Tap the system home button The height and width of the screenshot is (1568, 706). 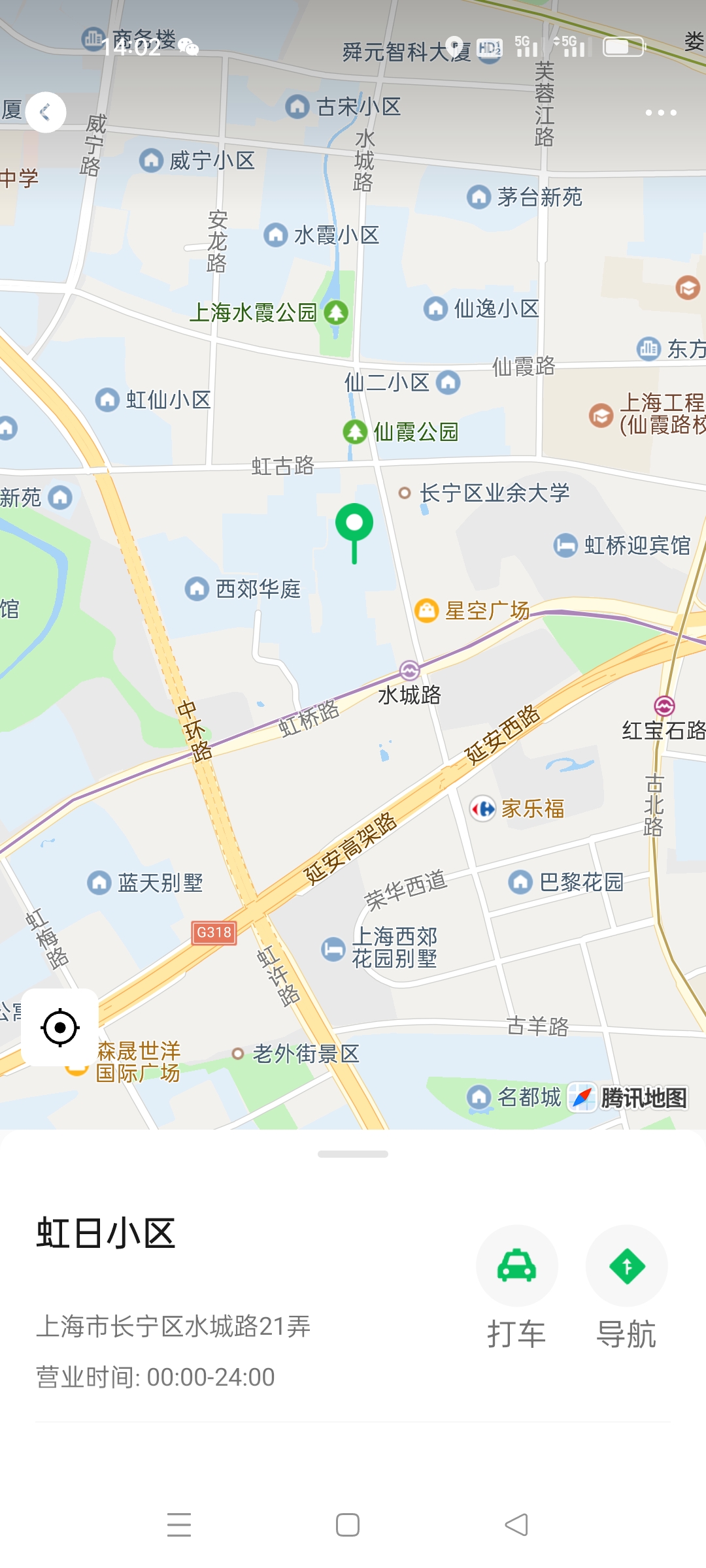click(x=348, y=1525)
